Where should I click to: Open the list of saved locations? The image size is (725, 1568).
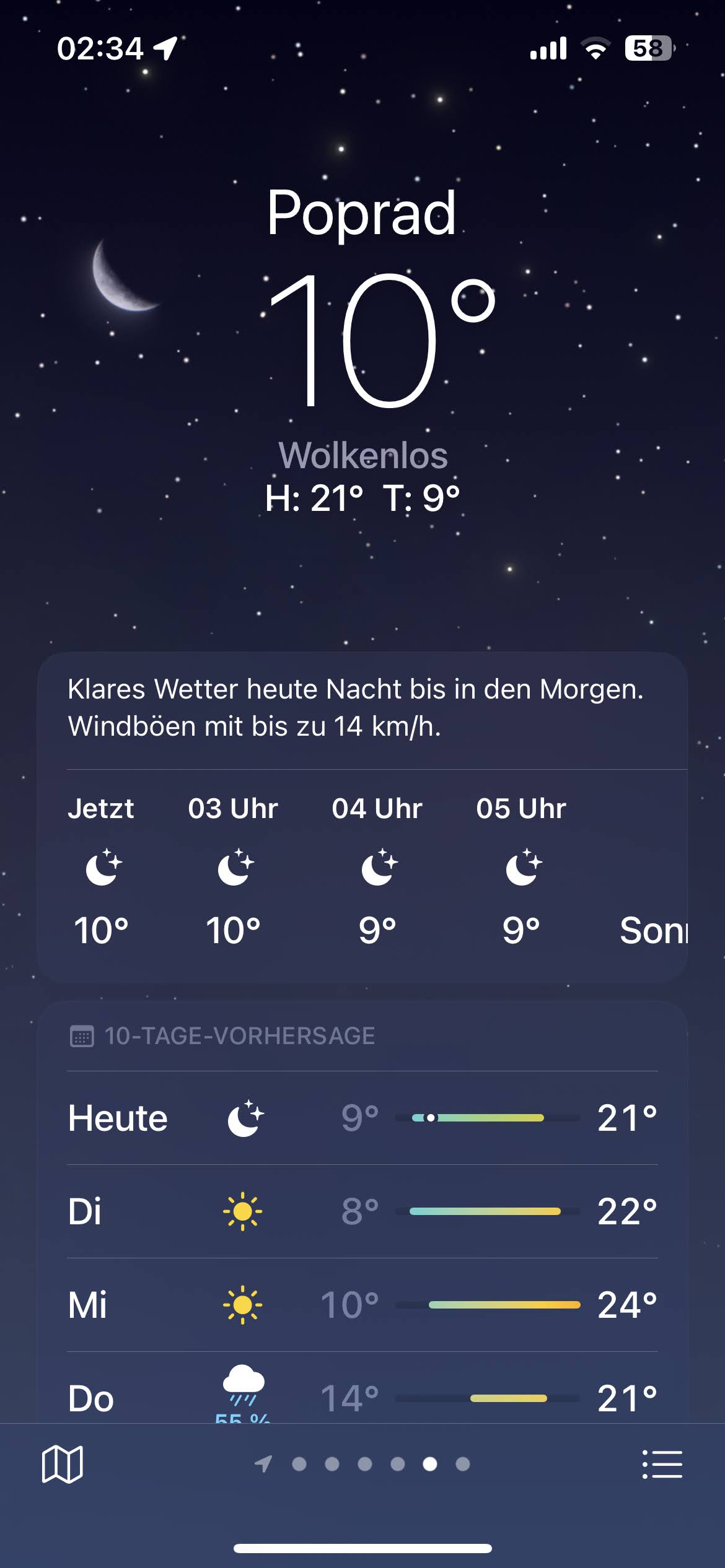click(662, 1464)
